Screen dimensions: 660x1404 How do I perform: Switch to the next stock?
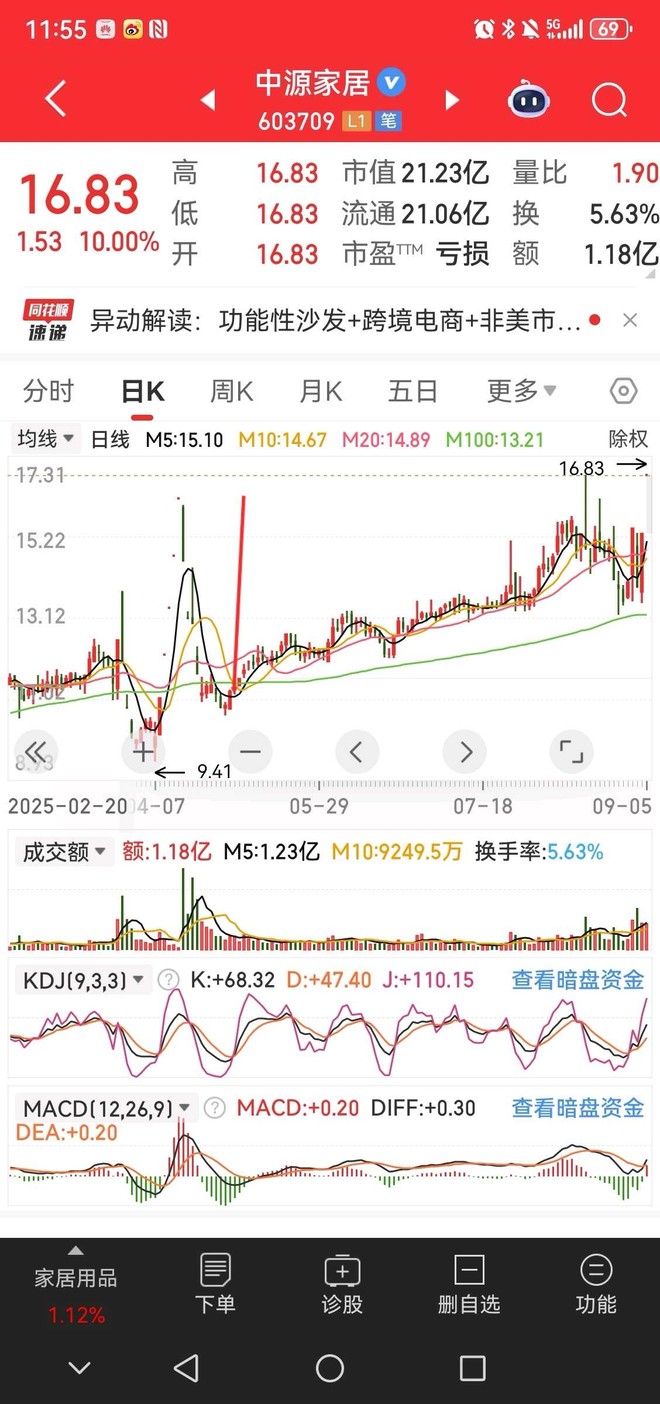[452, 100]
